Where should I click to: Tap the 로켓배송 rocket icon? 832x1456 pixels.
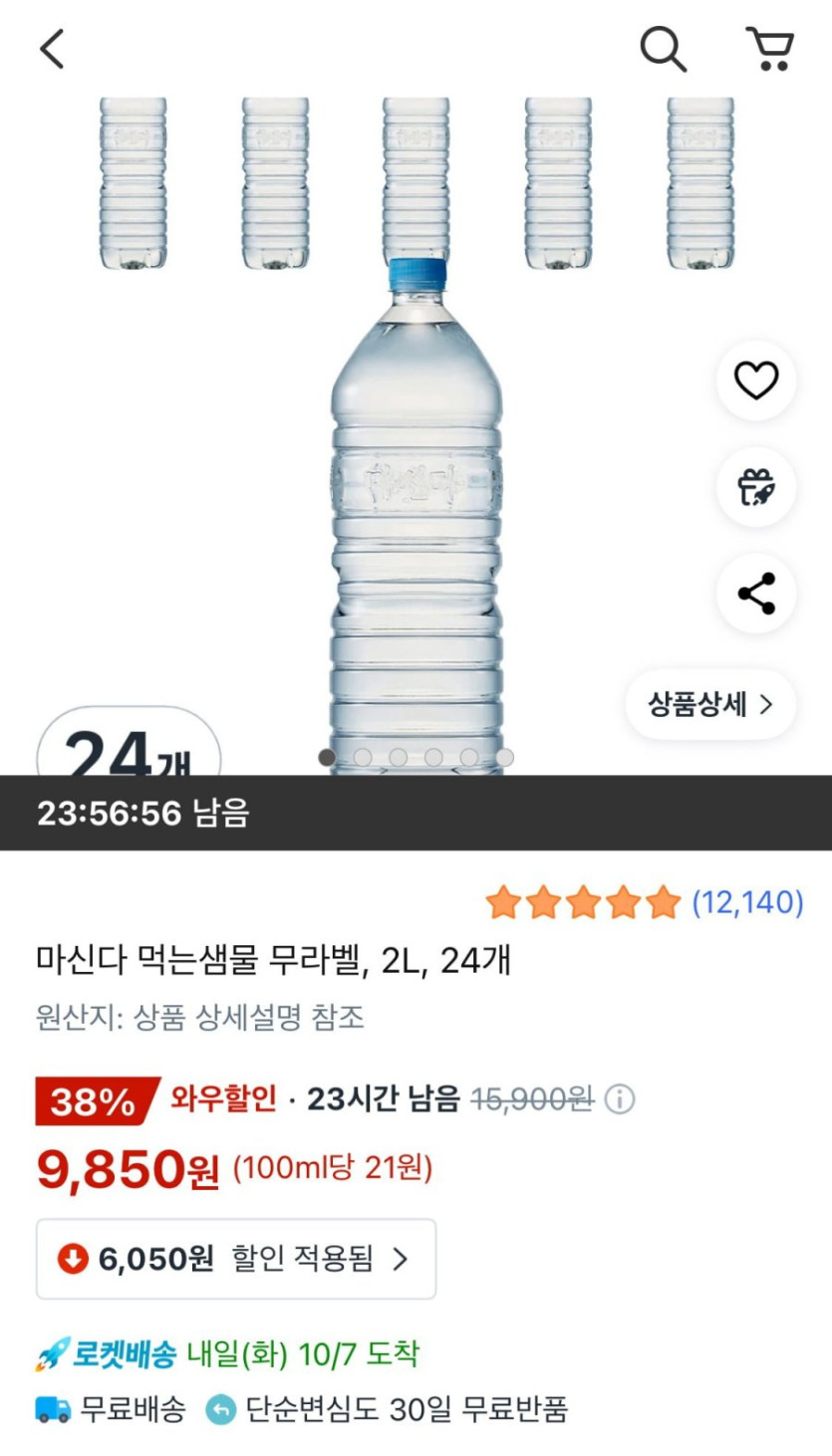pos(48,1352)
